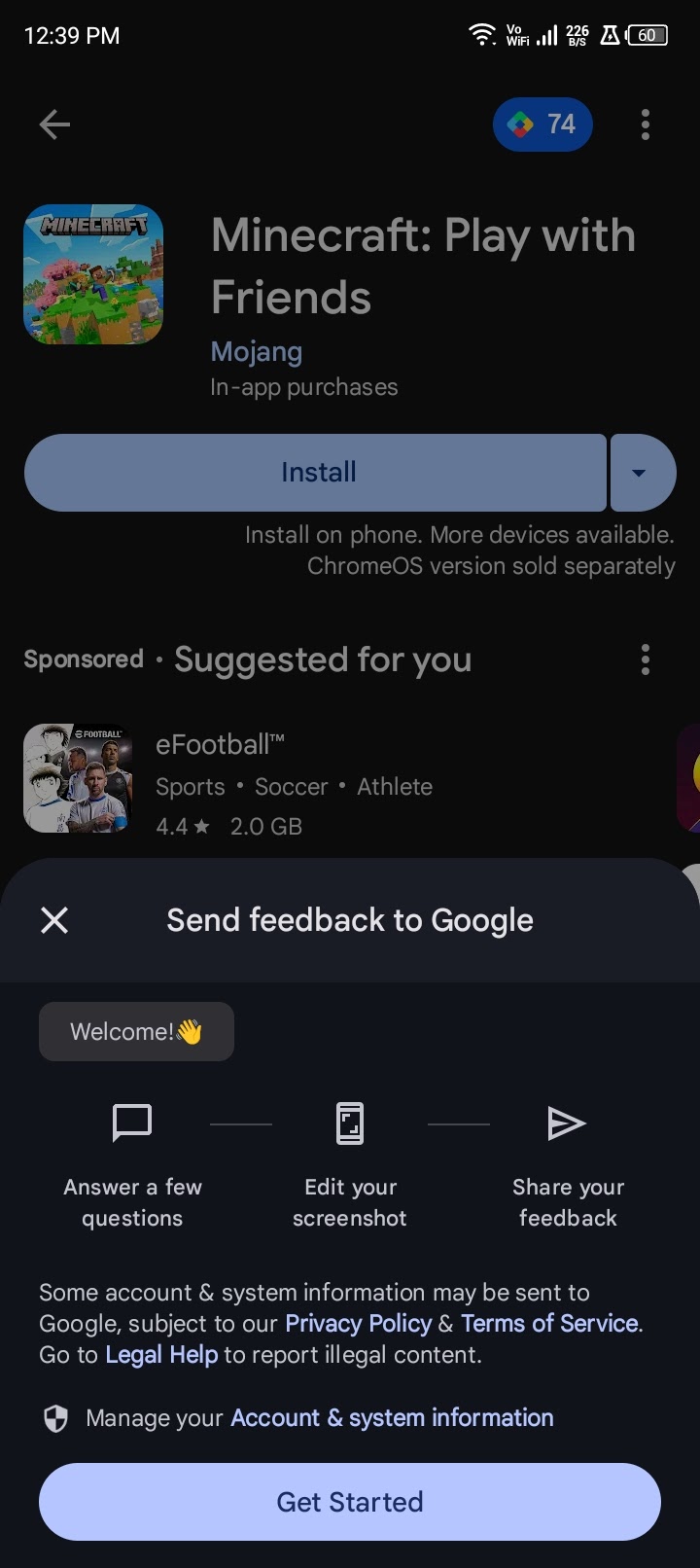
Task: Go back with the top arrow
Action: coord(54,125)
